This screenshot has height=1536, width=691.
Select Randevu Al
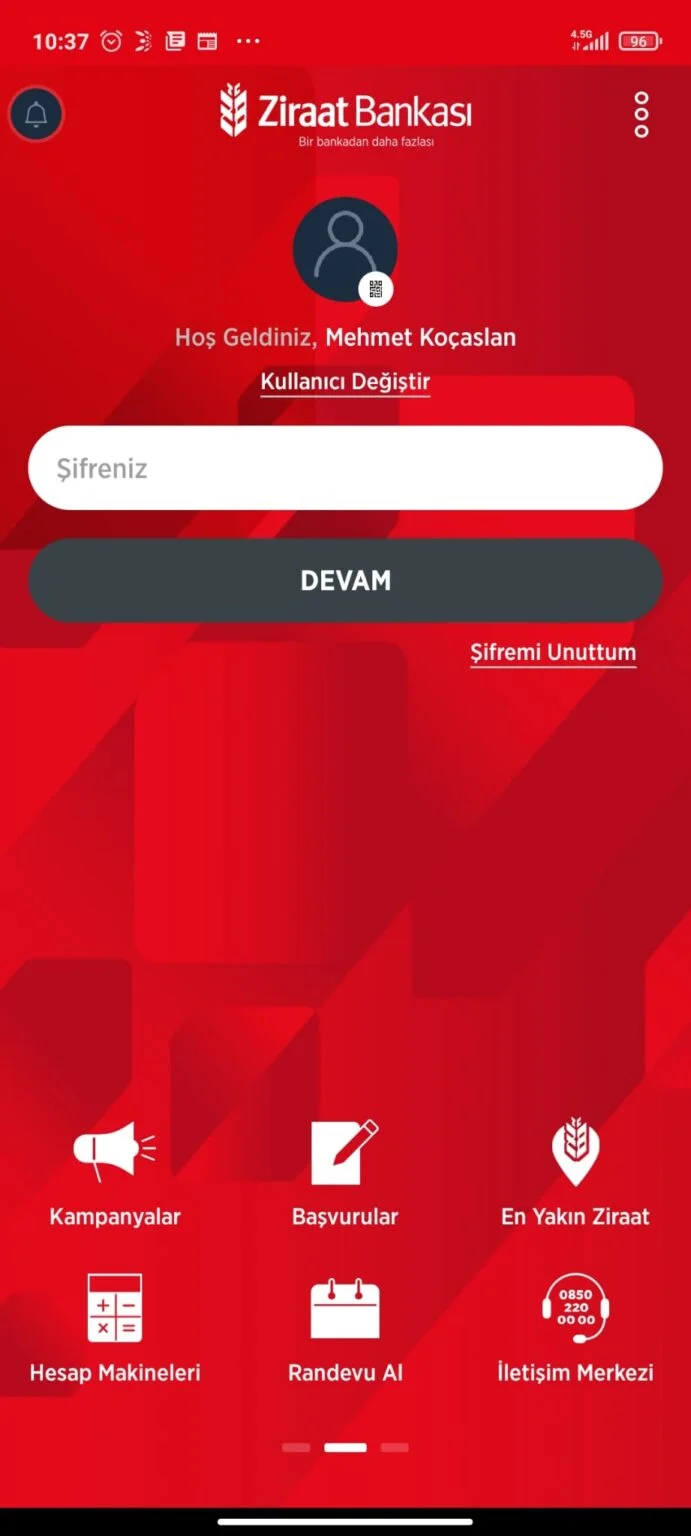point(345,1329)
